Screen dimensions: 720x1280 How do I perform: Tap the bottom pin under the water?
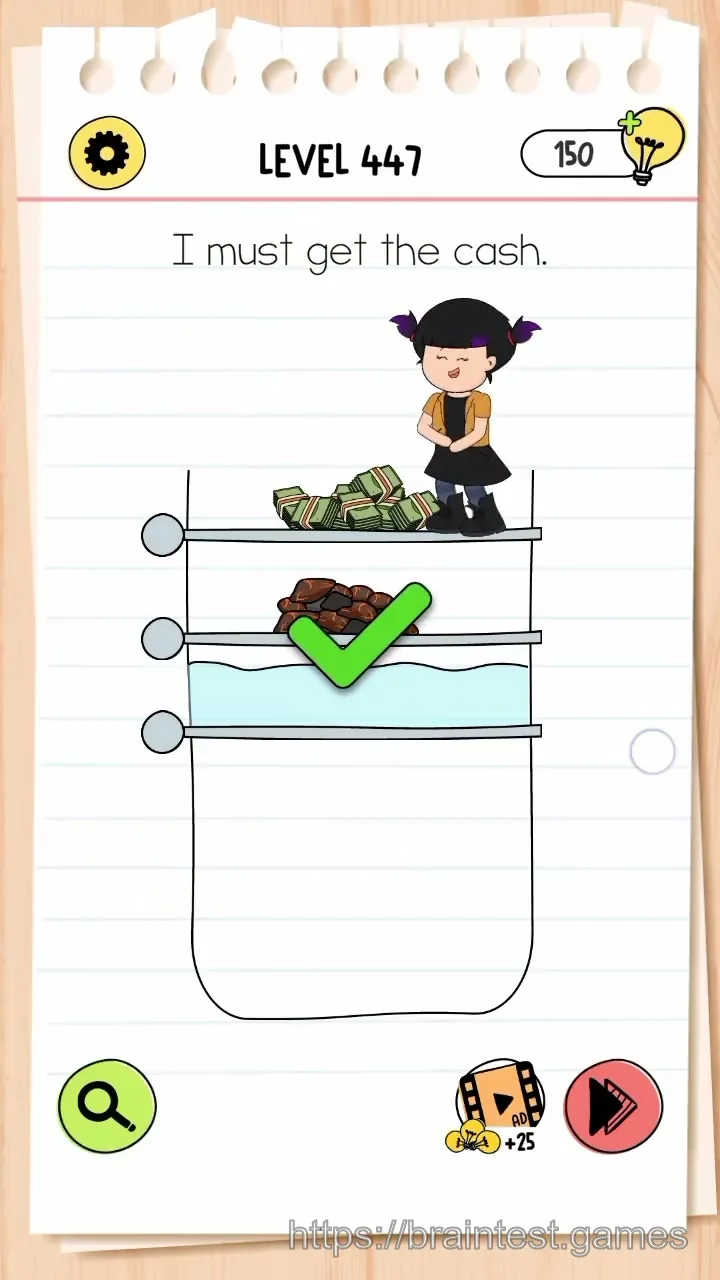[163, 733]
